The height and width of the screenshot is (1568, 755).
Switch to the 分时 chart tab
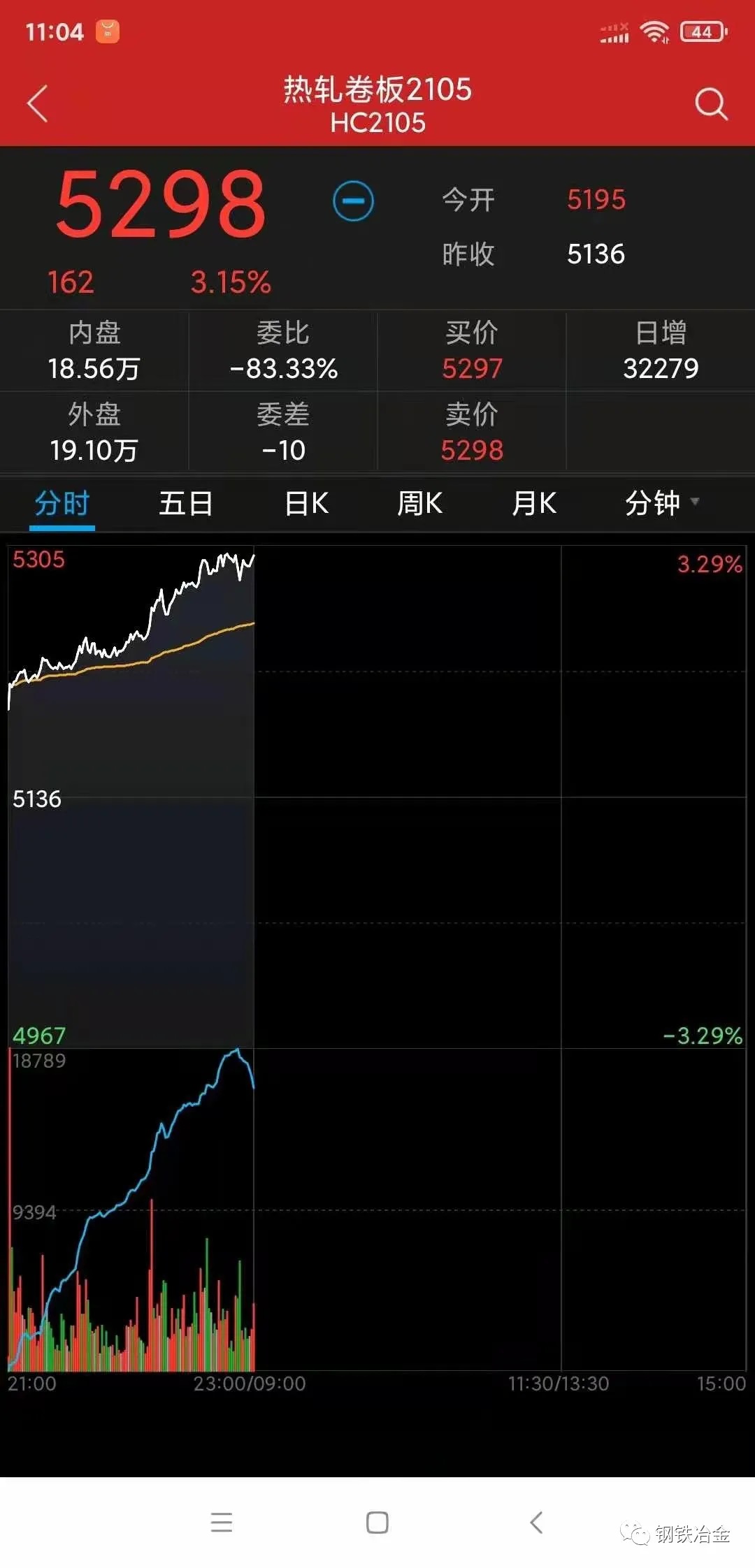63,503
